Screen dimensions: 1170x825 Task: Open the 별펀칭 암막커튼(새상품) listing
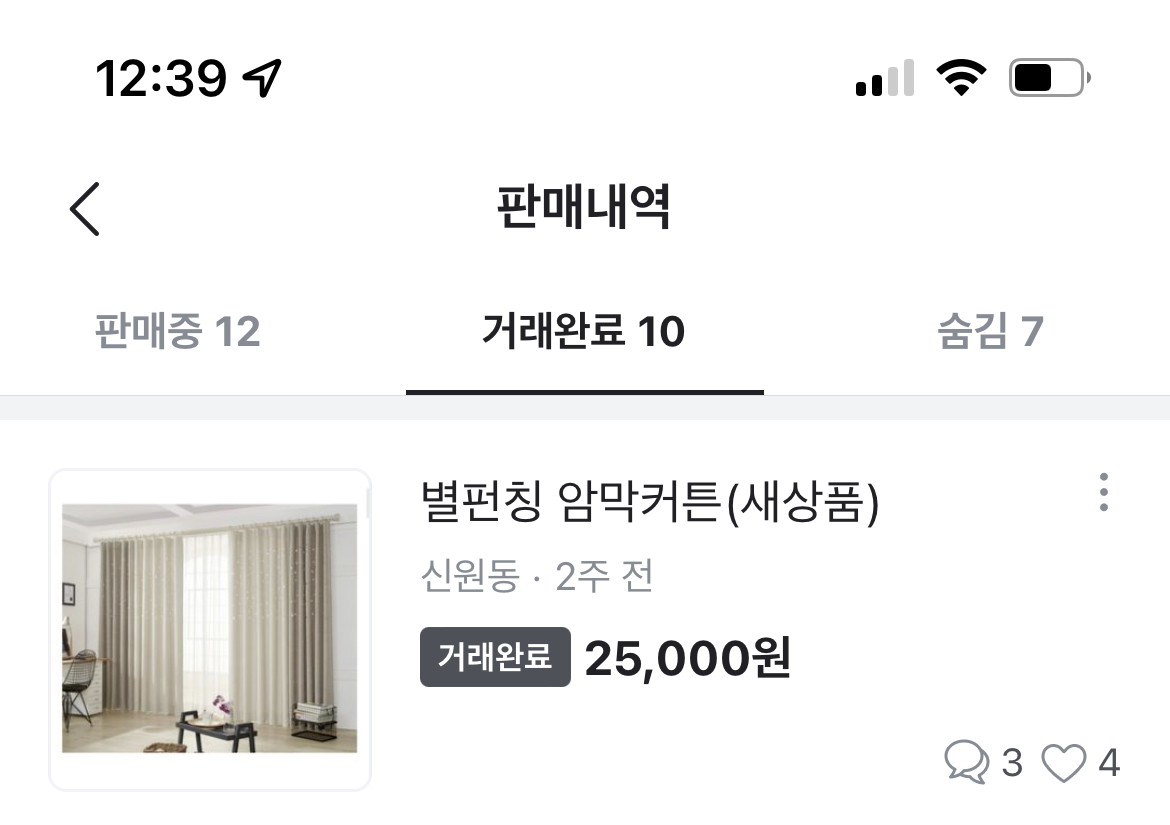(650, 503)
